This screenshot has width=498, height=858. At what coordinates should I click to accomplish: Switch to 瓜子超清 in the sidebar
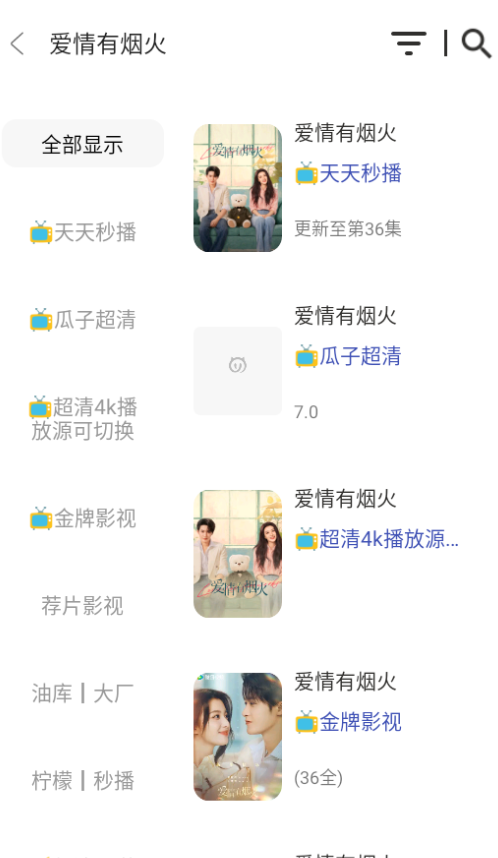tap(83, 320)
